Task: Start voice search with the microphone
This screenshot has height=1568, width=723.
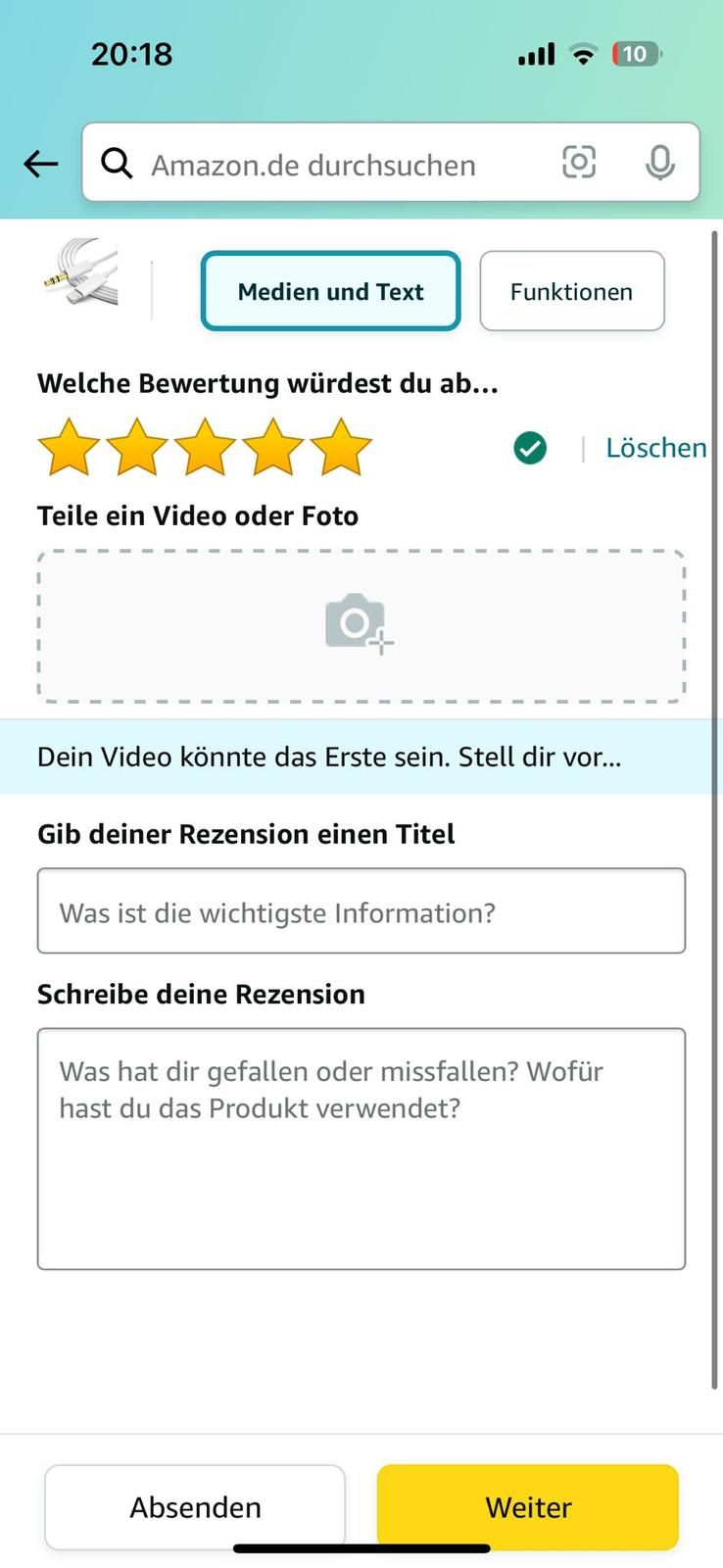Action: point(659,163)
